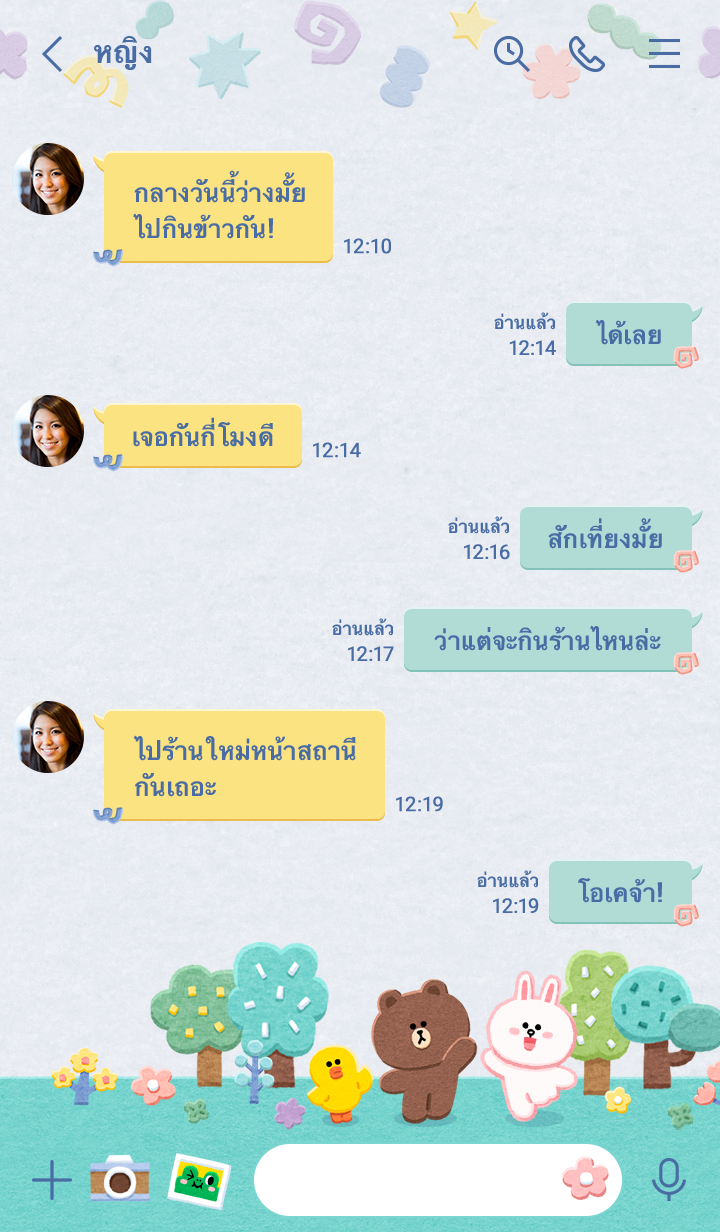Open the chat hamburger menu
Image resolution: width=720 pixels, height=1232 pixels.
(x=664, y=54)
